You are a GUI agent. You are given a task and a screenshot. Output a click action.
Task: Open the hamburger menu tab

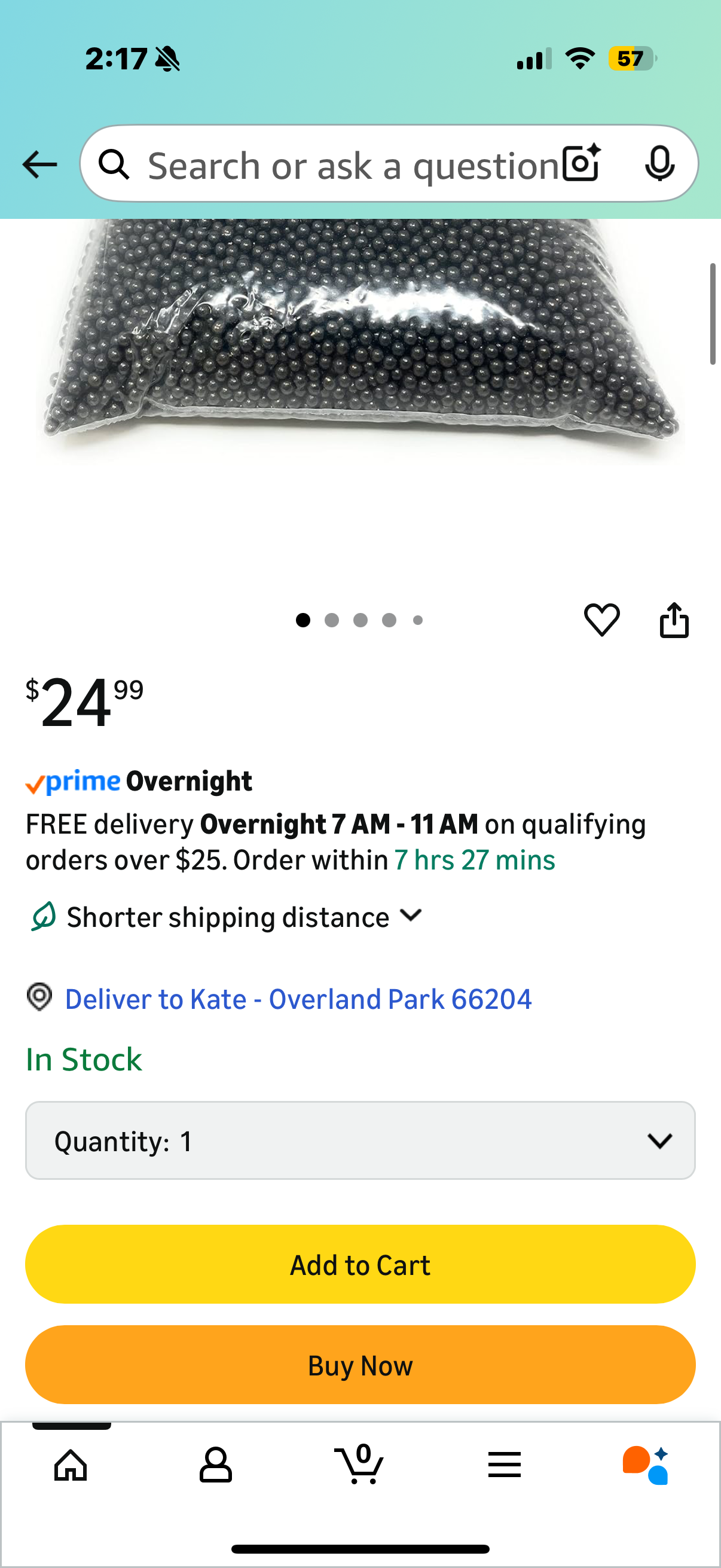click(505, 1465)
